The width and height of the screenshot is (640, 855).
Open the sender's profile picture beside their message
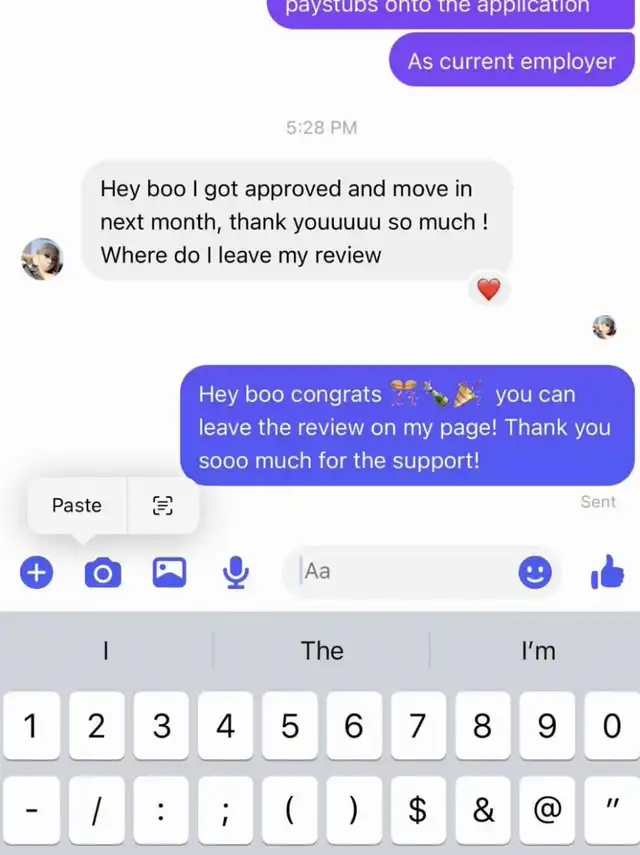(43, 259)
